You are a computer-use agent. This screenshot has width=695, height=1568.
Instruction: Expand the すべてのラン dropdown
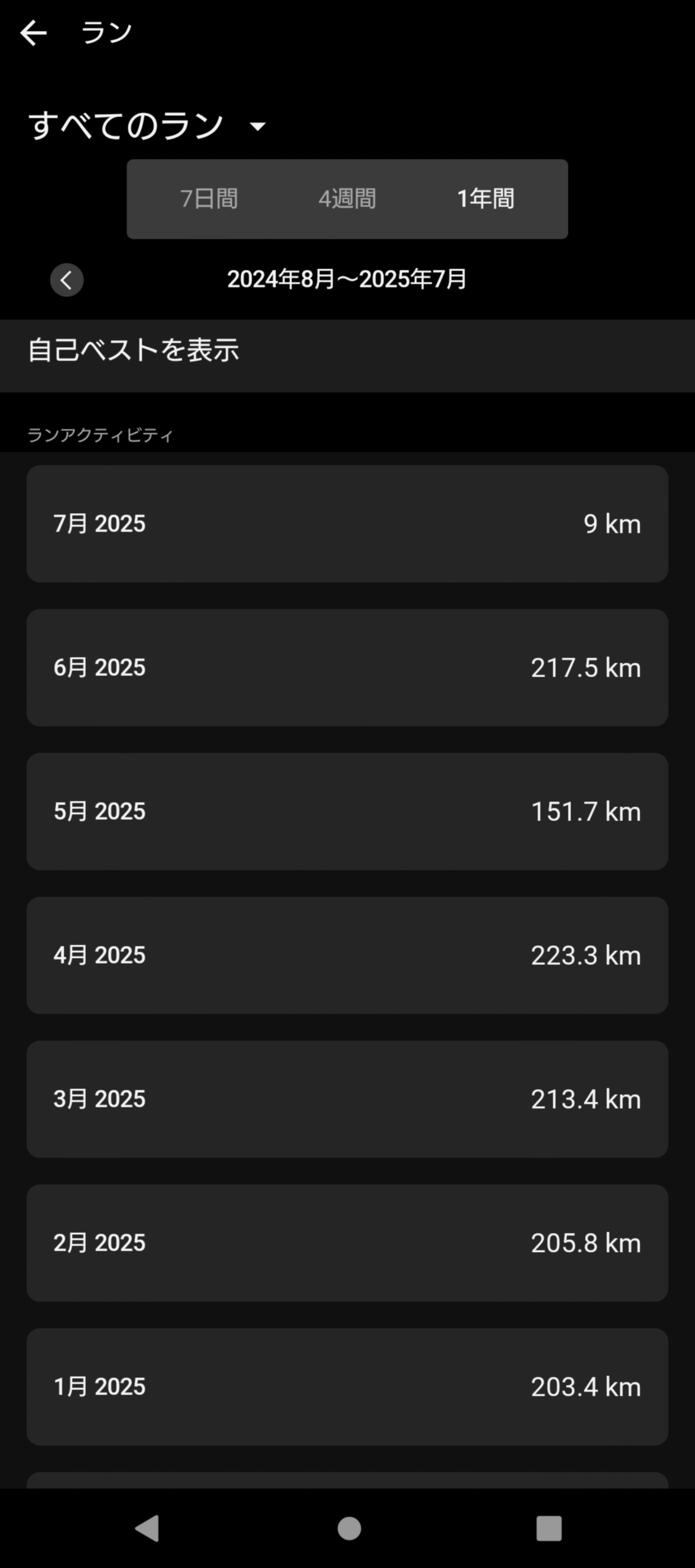point(147,126)
